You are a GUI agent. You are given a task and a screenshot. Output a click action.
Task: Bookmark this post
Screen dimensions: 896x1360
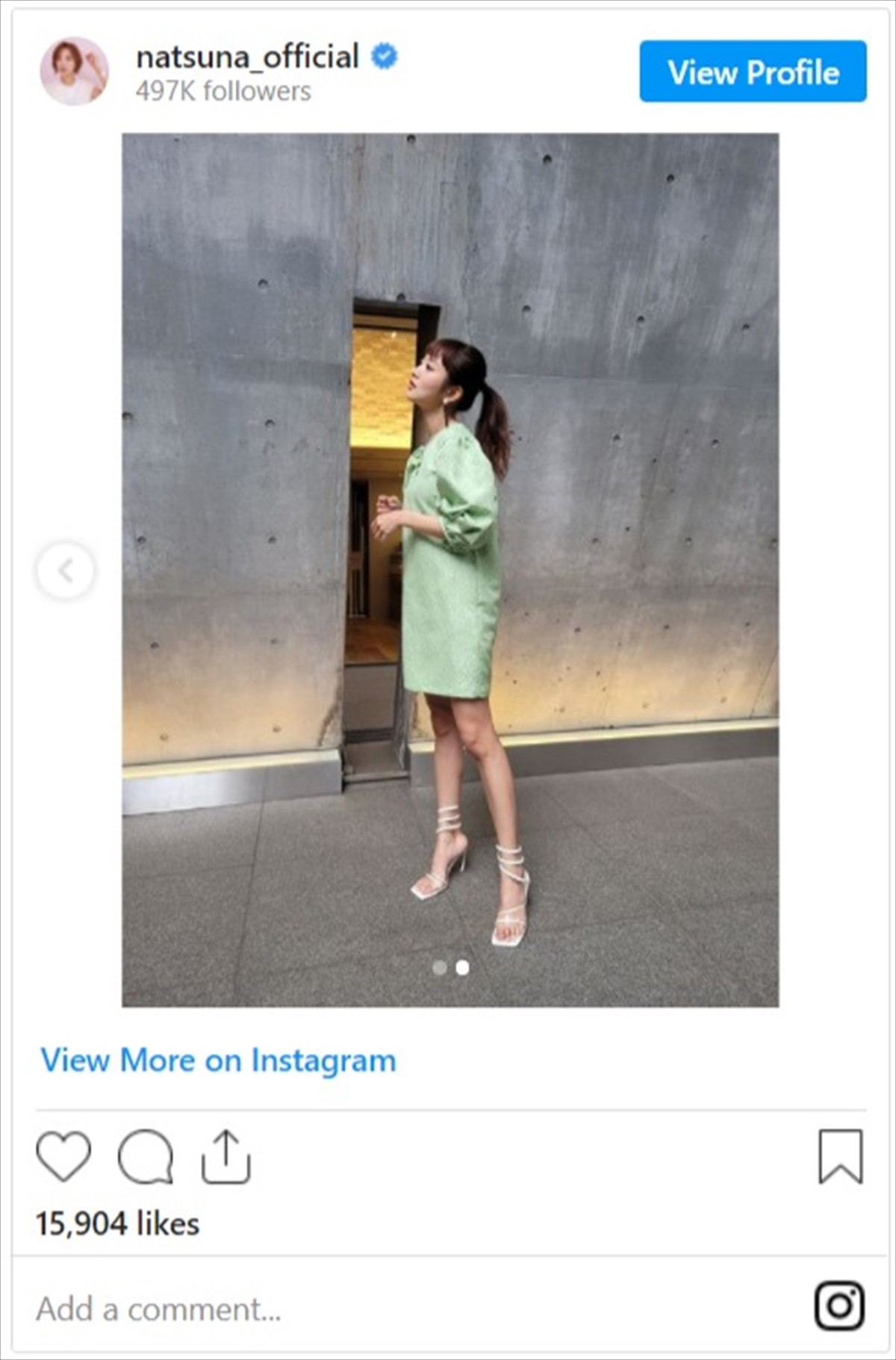[840, 1156]
